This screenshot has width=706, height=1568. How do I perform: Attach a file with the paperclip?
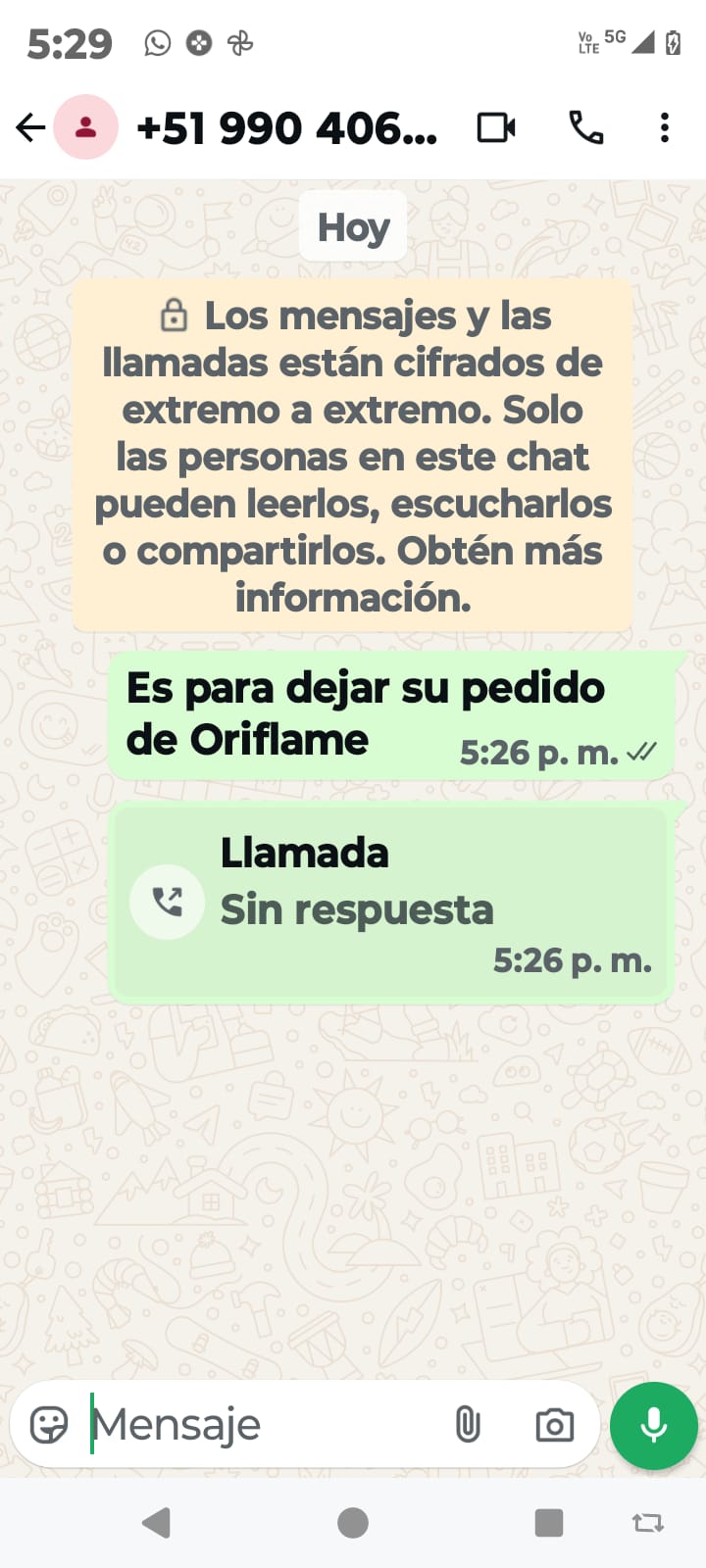pyautogui.click(x=468, y=1424)
